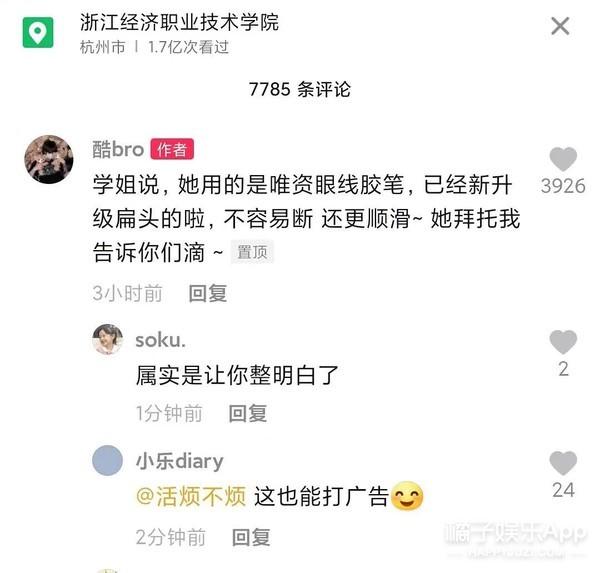Close the comments panel
This screenshot has width=600, height=573.
click(560, 26)
